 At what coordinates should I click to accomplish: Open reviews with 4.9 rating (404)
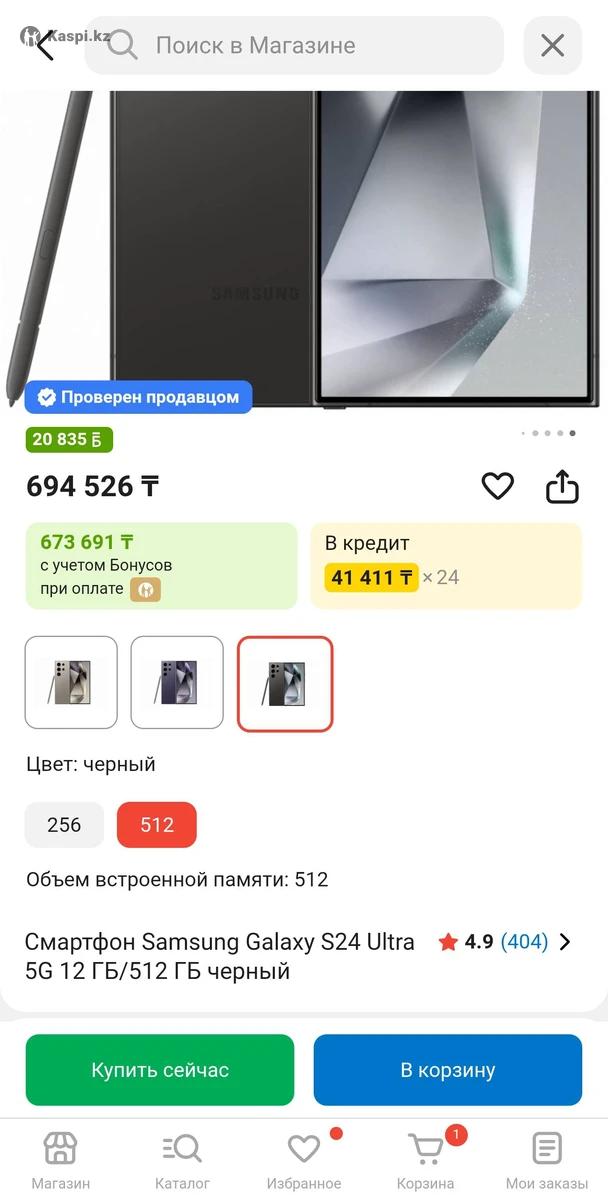click(505, 942)
